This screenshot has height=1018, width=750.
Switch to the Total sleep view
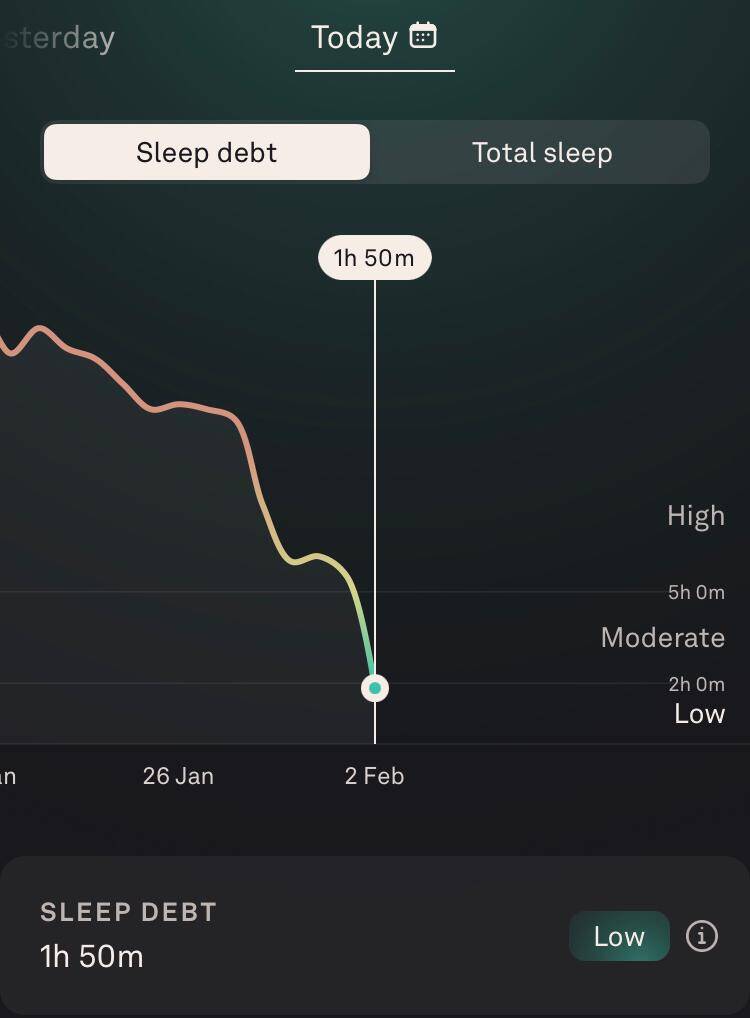[542, 153]
